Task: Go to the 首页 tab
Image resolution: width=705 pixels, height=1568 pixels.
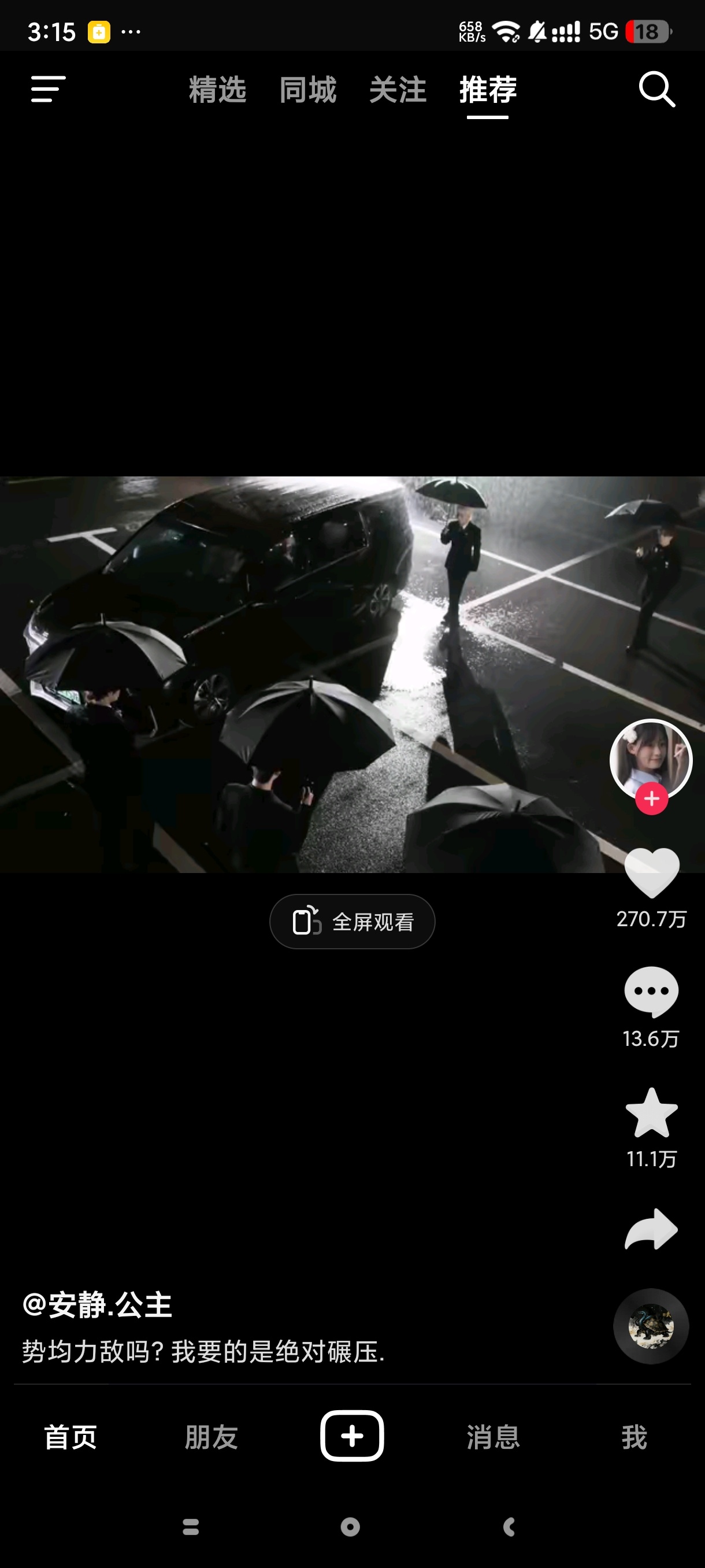Action: pos(70,1437)
